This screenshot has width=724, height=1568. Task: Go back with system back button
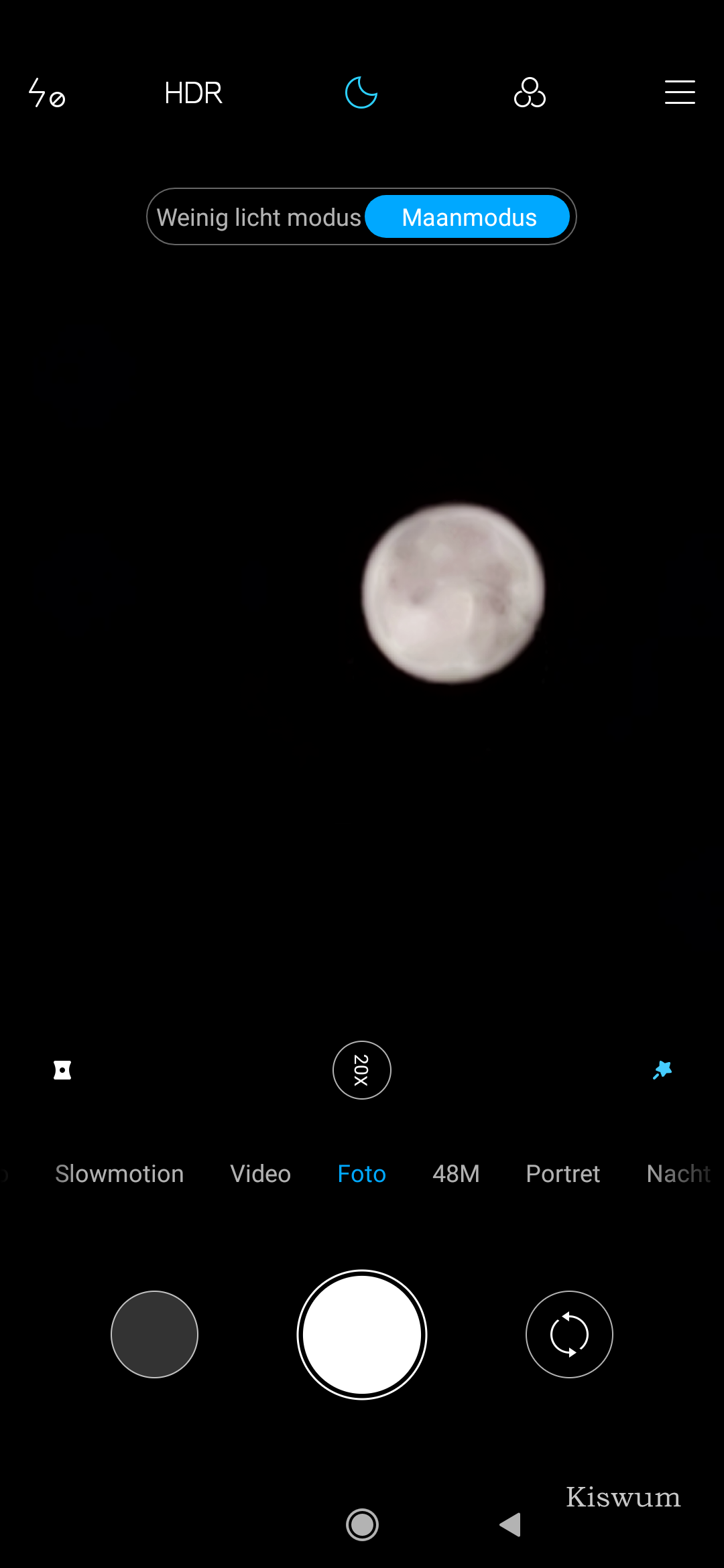[x=510, y=1524]
